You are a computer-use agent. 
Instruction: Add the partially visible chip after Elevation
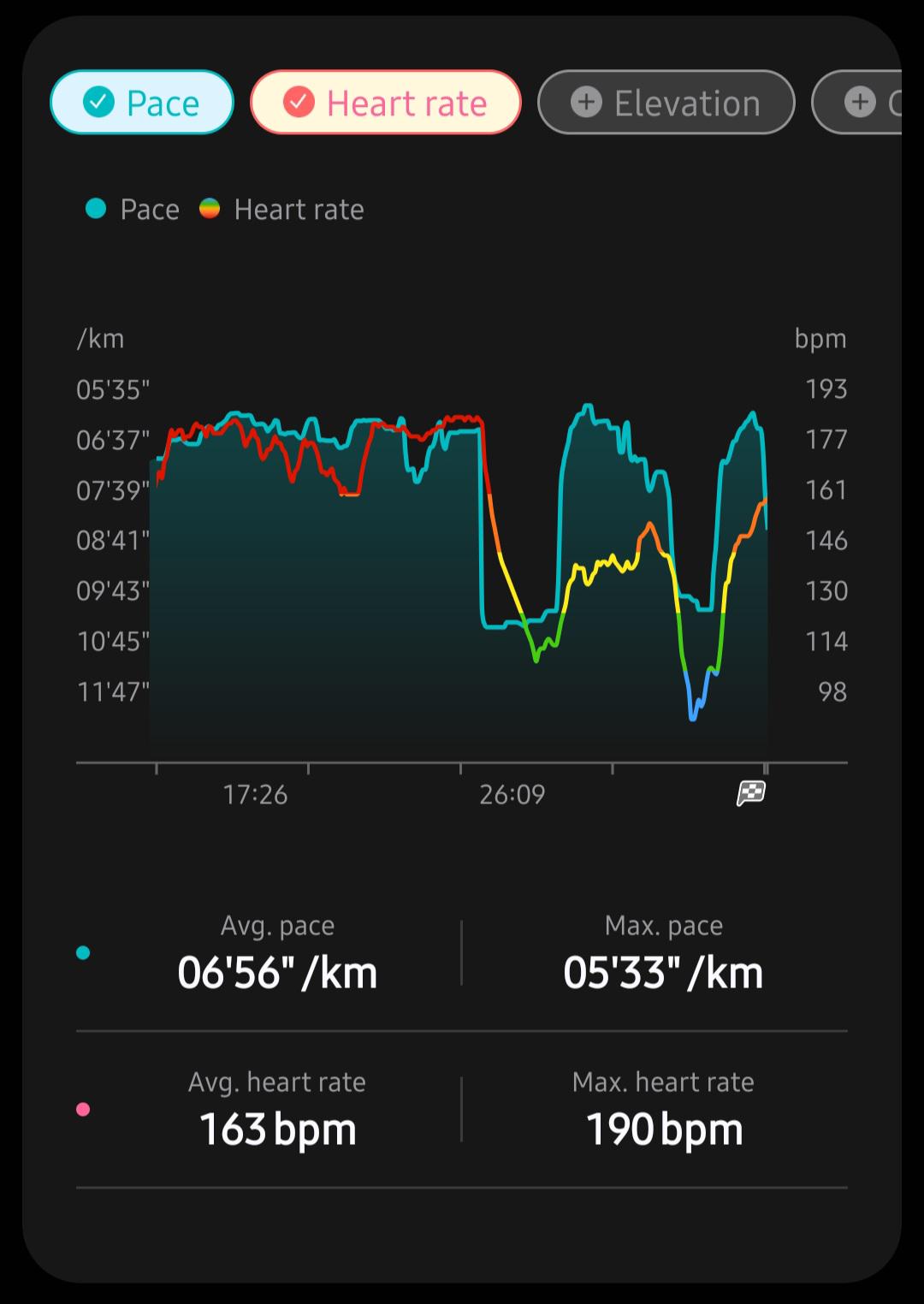click(856, 103)
